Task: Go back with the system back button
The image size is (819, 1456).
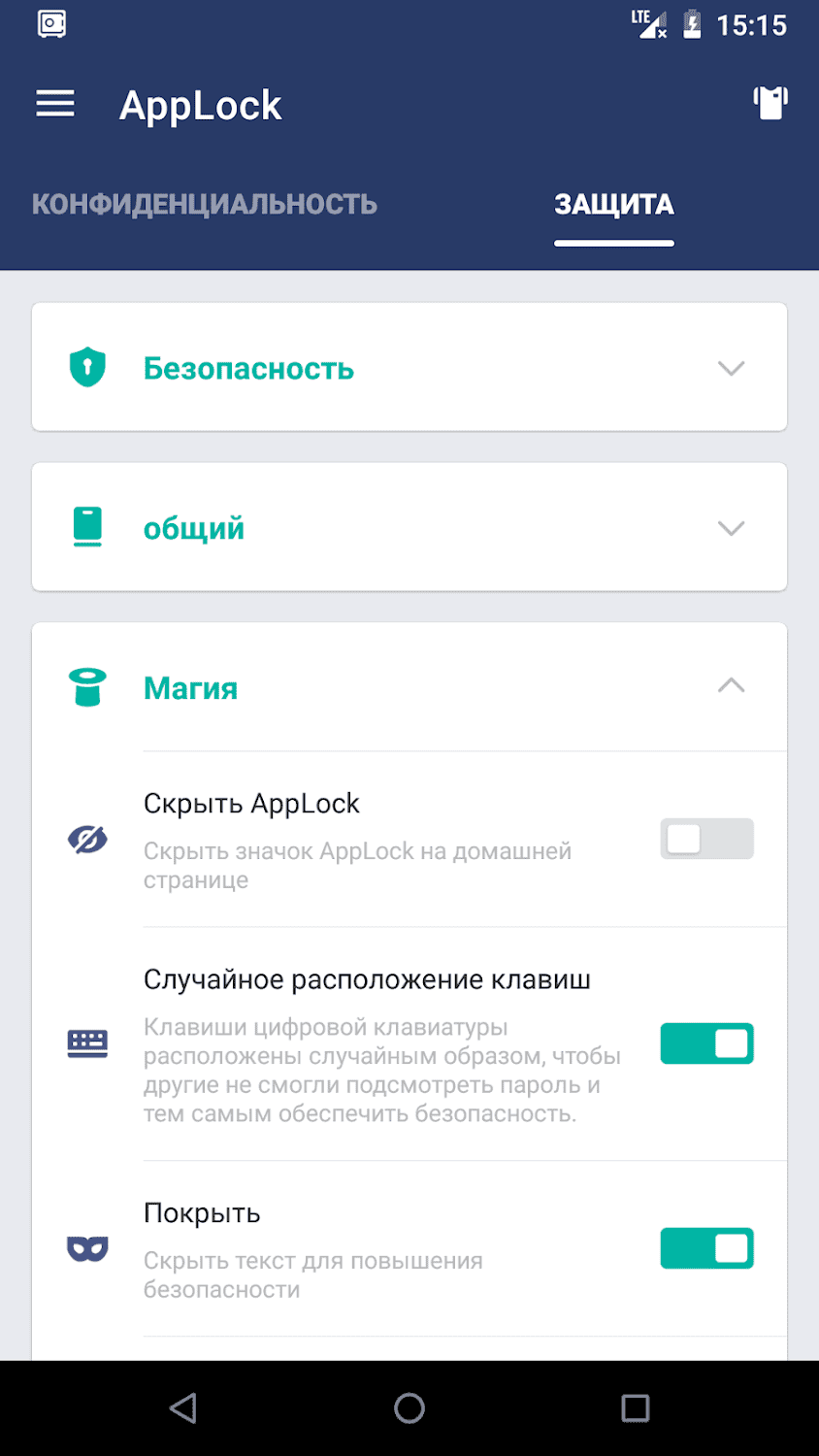Action: tap(183, 1407)
